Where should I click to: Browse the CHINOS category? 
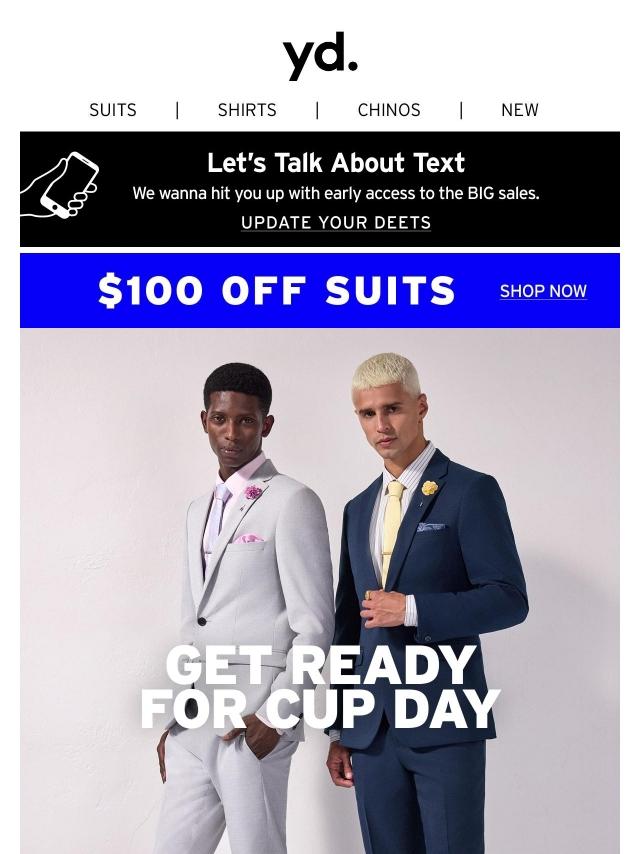[x=389, y=110]
